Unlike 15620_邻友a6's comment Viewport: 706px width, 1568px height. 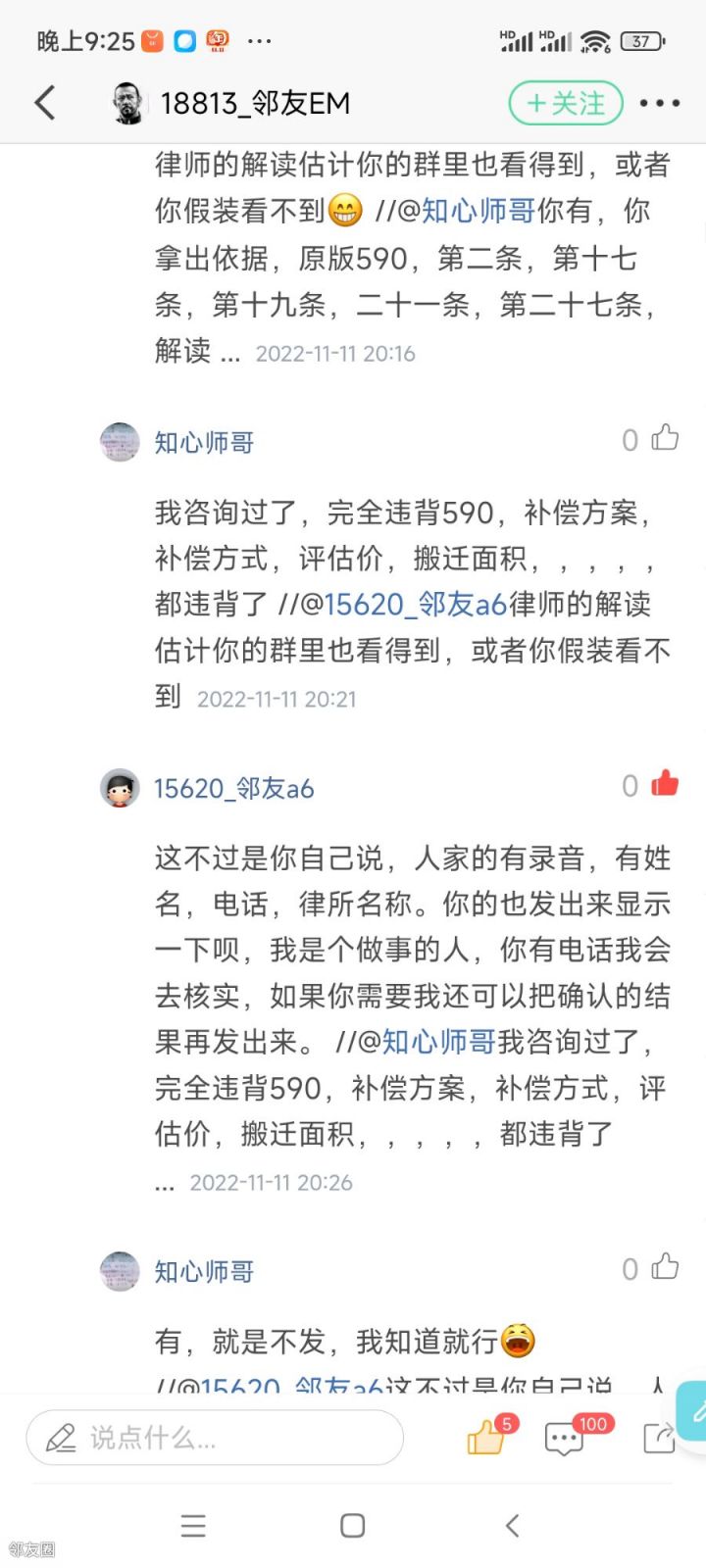pos(665,784)
